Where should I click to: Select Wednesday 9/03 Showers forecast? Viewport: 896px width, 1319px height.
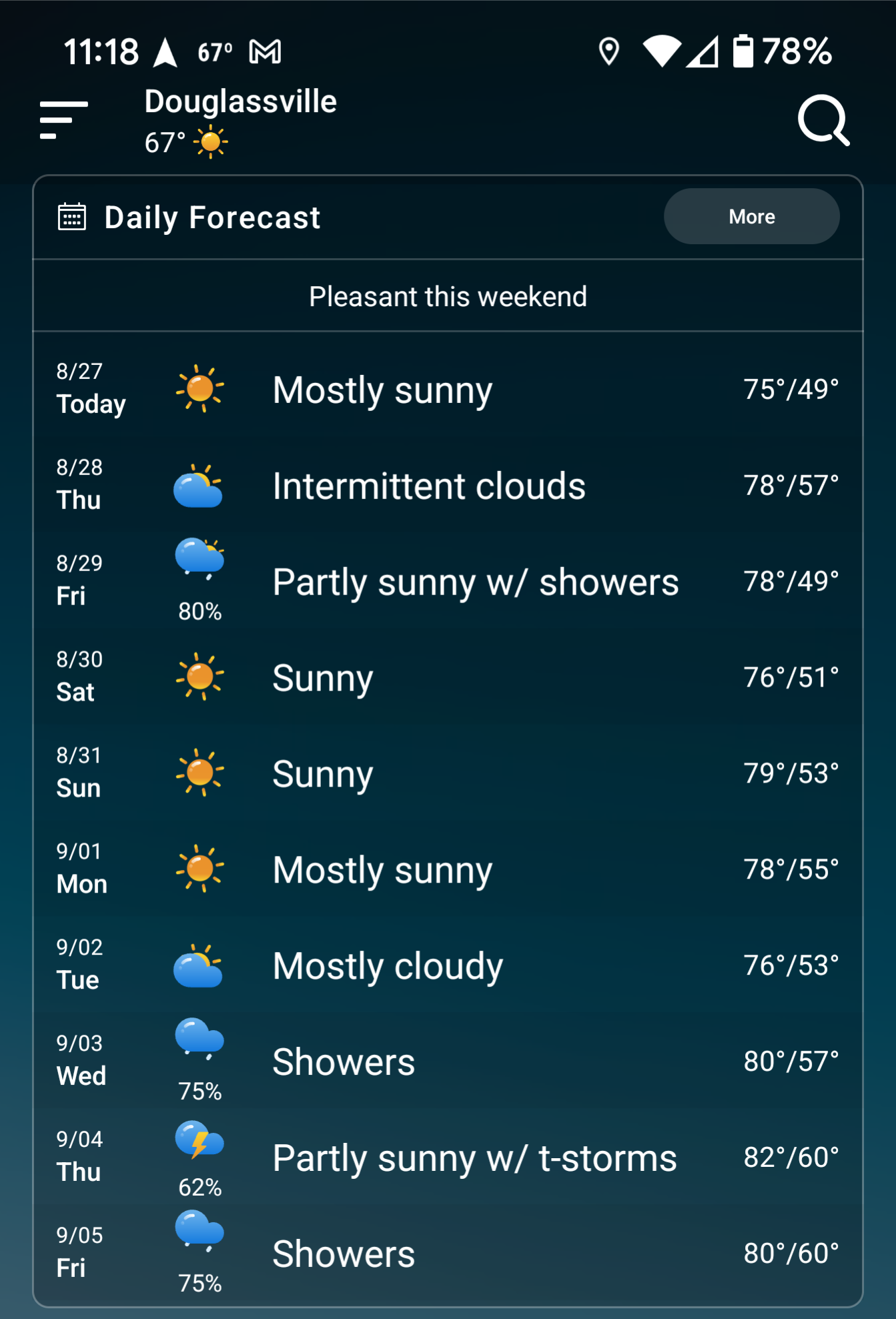point(448,1061)
